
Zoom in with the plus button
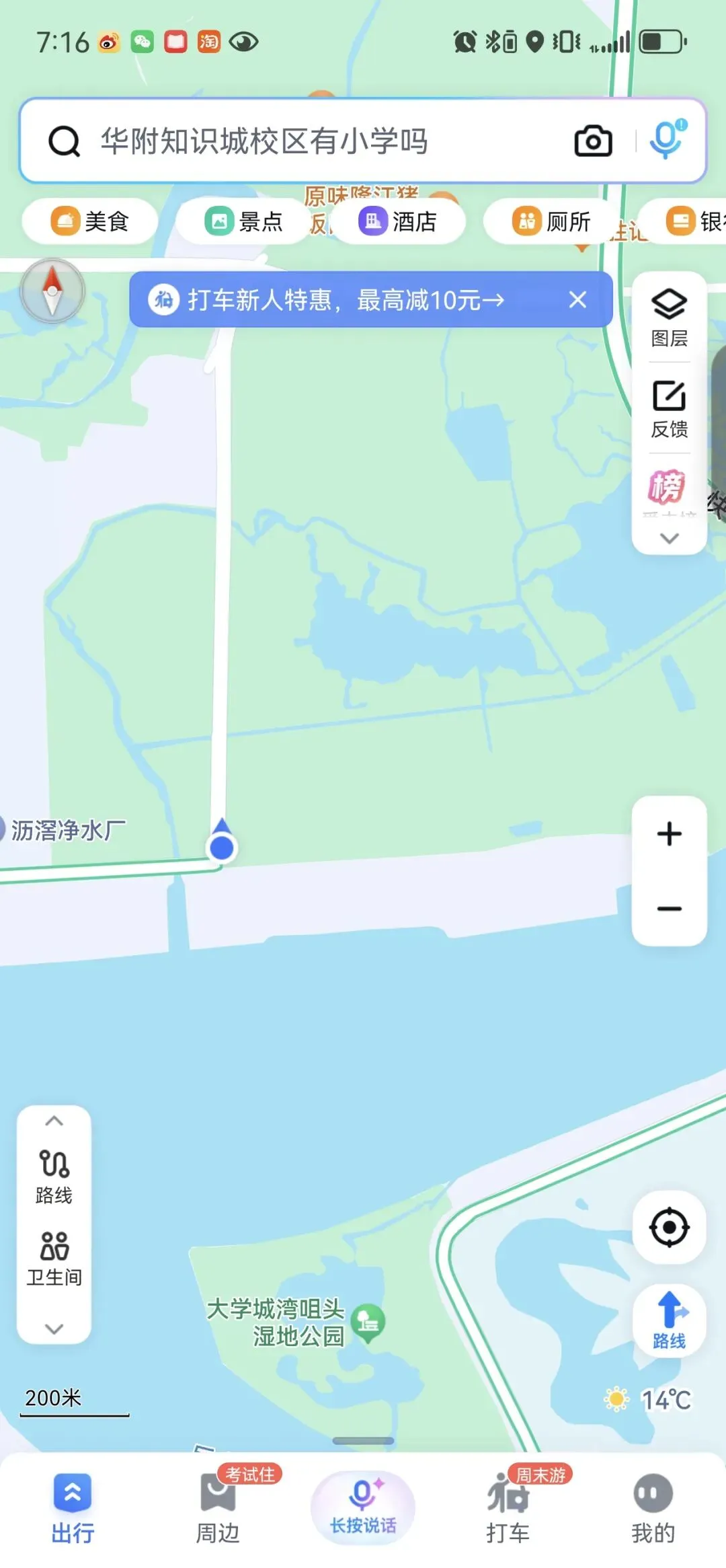pos(669,834)
